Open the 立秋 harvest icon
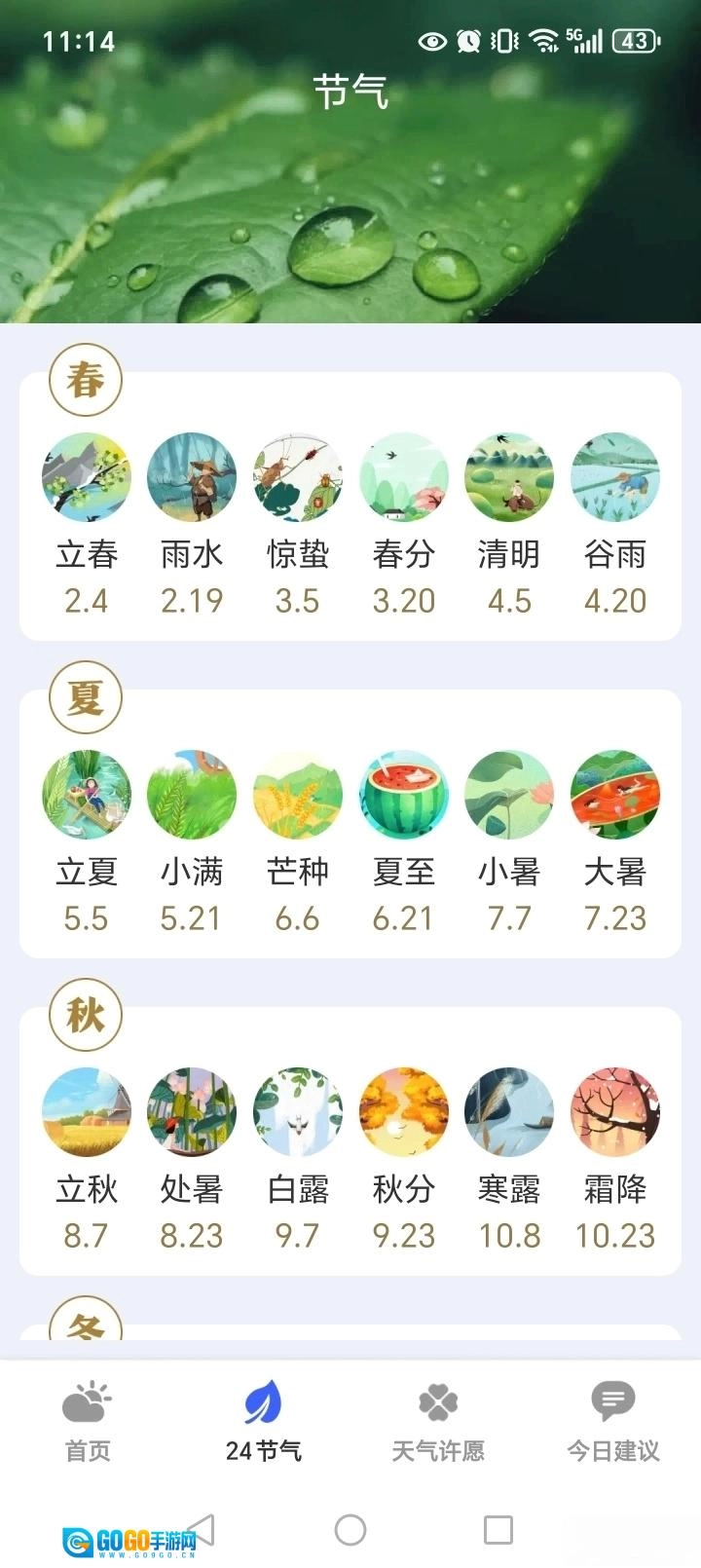701x1568 pixels. 86,1110
